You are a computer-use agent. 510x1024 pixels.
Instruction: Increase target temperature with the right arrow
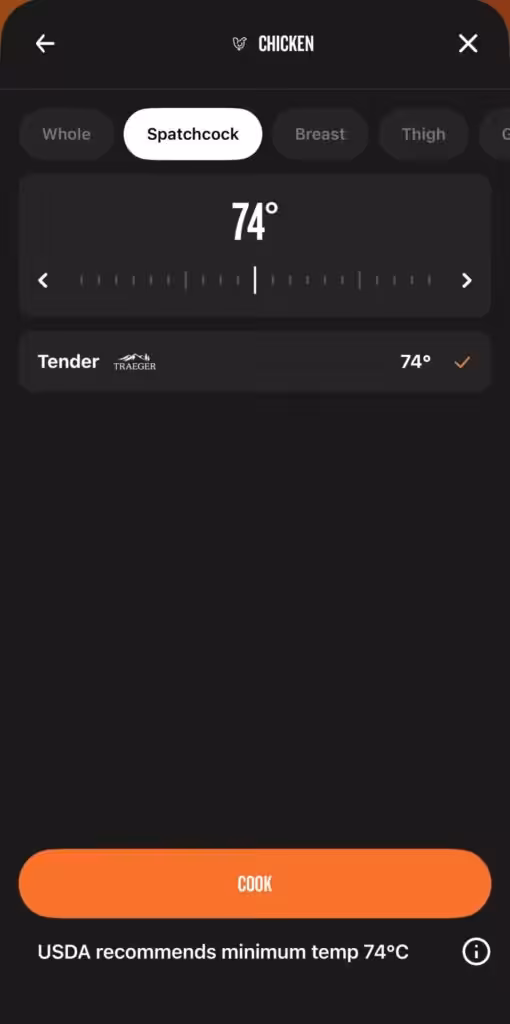coord(466,280)
